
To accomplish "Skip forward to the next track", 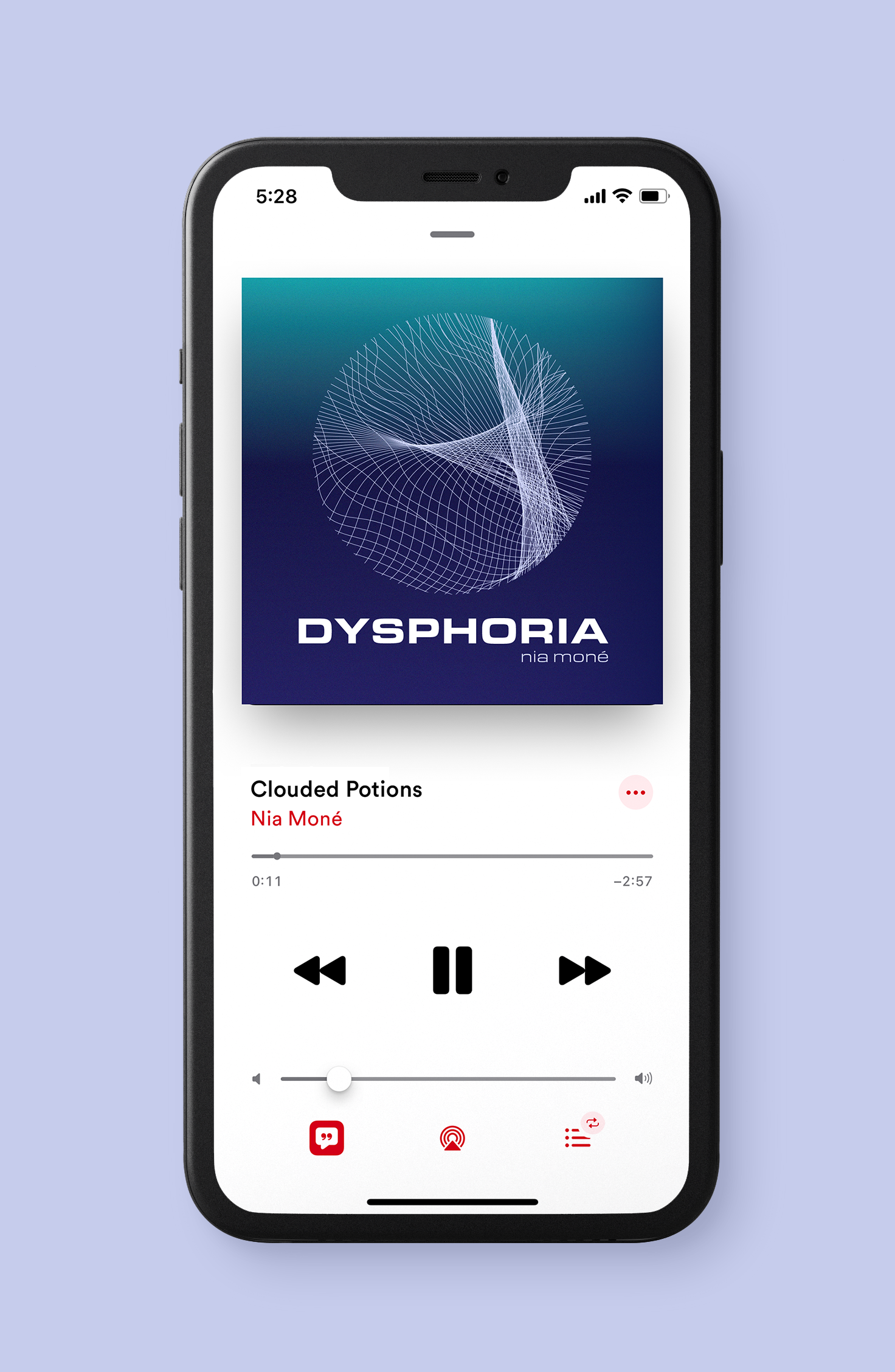I will 584,970.
